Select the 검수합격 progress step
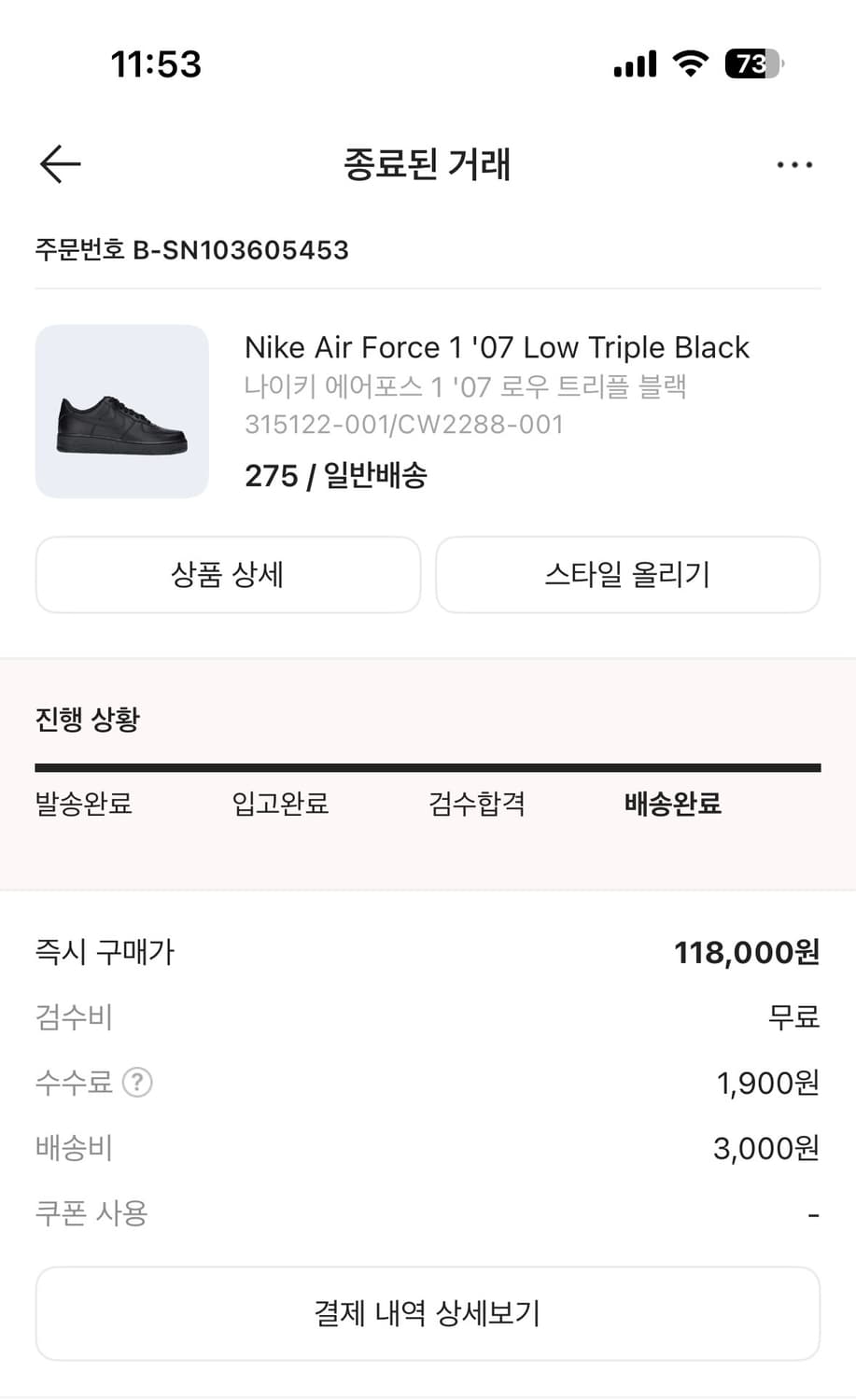This screenshot has width=856, height=1400. tap(478, 804)
